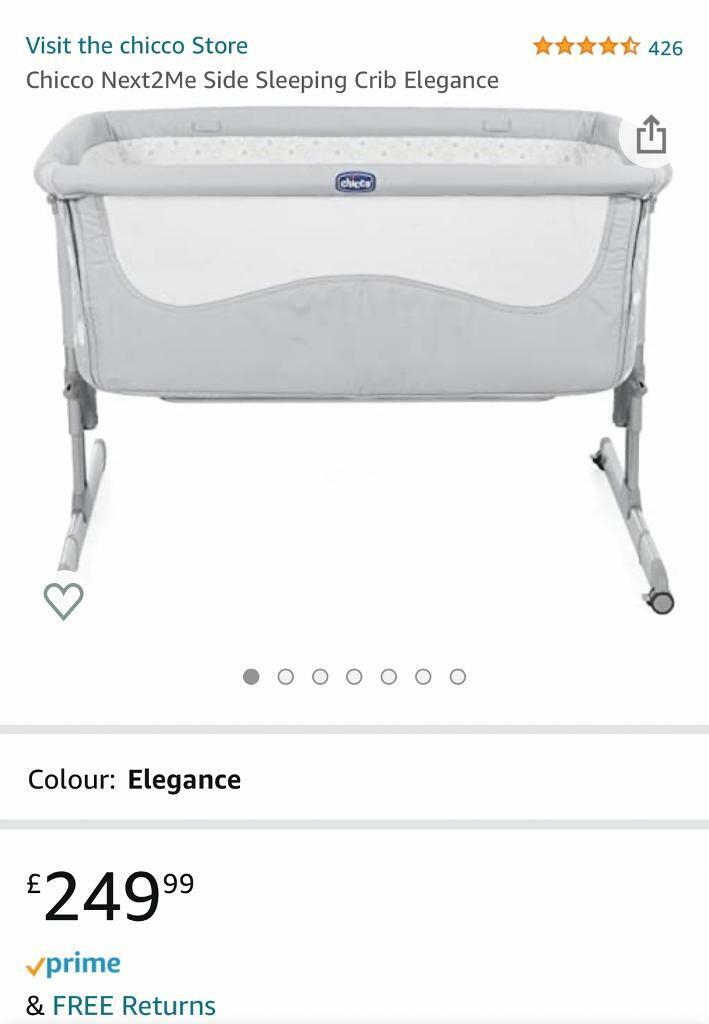Image resolution: width=709 pixels, height=1024 pixels.
Task: Add the crib to wish list with the heart
Action: (x=64, y=600)
